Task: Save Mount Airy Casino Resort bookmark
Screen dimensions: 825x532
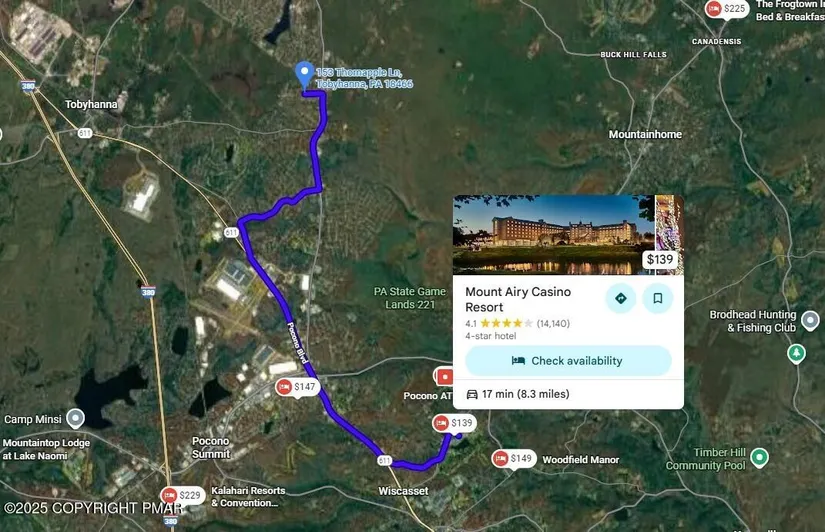Action: coord(657,298)
